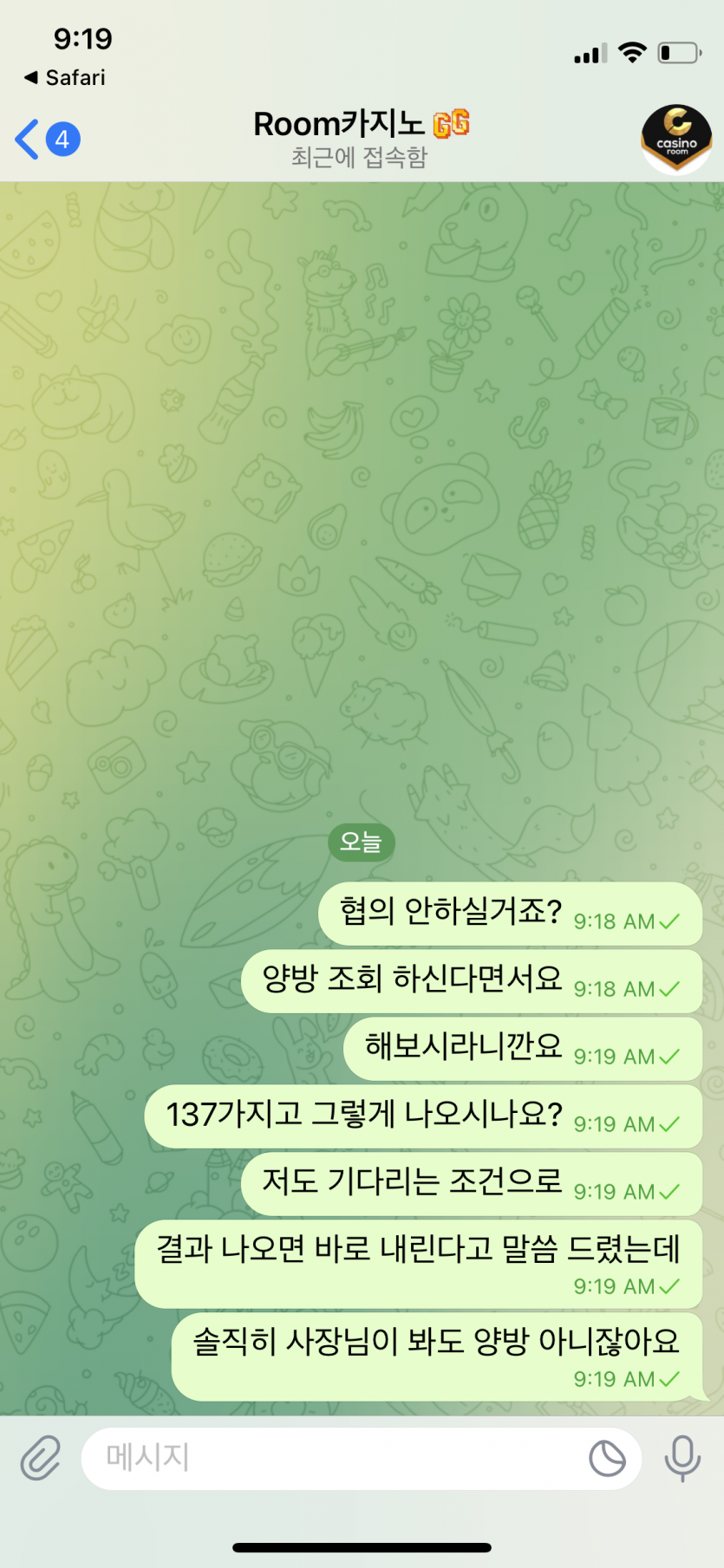724x1568 pixels.
Task: Open Room카지노 profile avatar
Action: click(x=676, y=139)
